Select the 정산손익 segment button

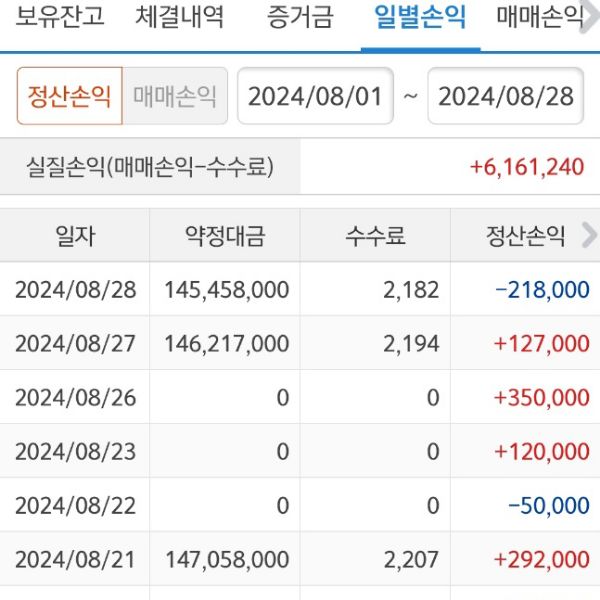70,96
